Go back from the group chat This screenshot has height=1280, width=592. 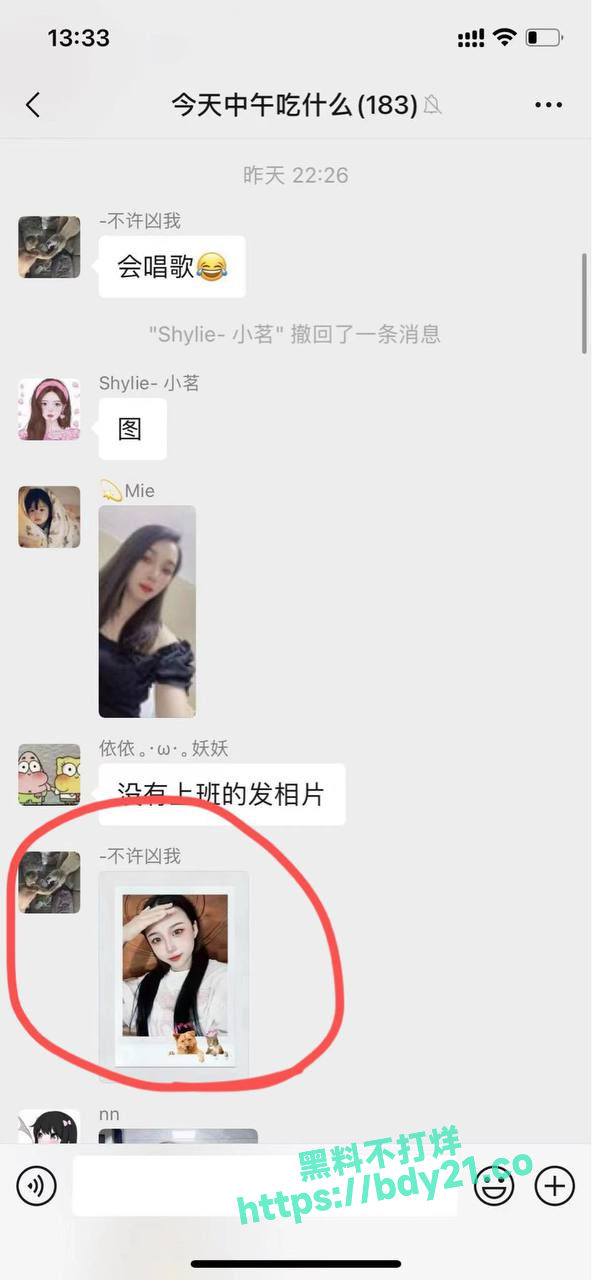coord(33,105)
